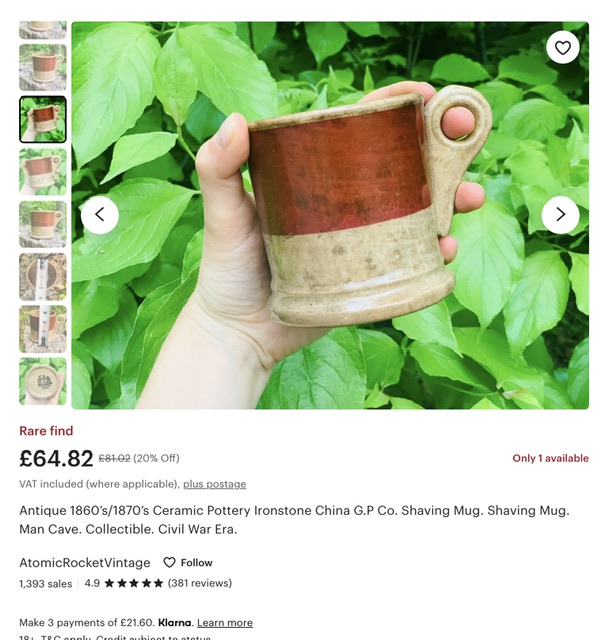Open Klarna Learn more link
608x640 pixels.
pos(224,622)
